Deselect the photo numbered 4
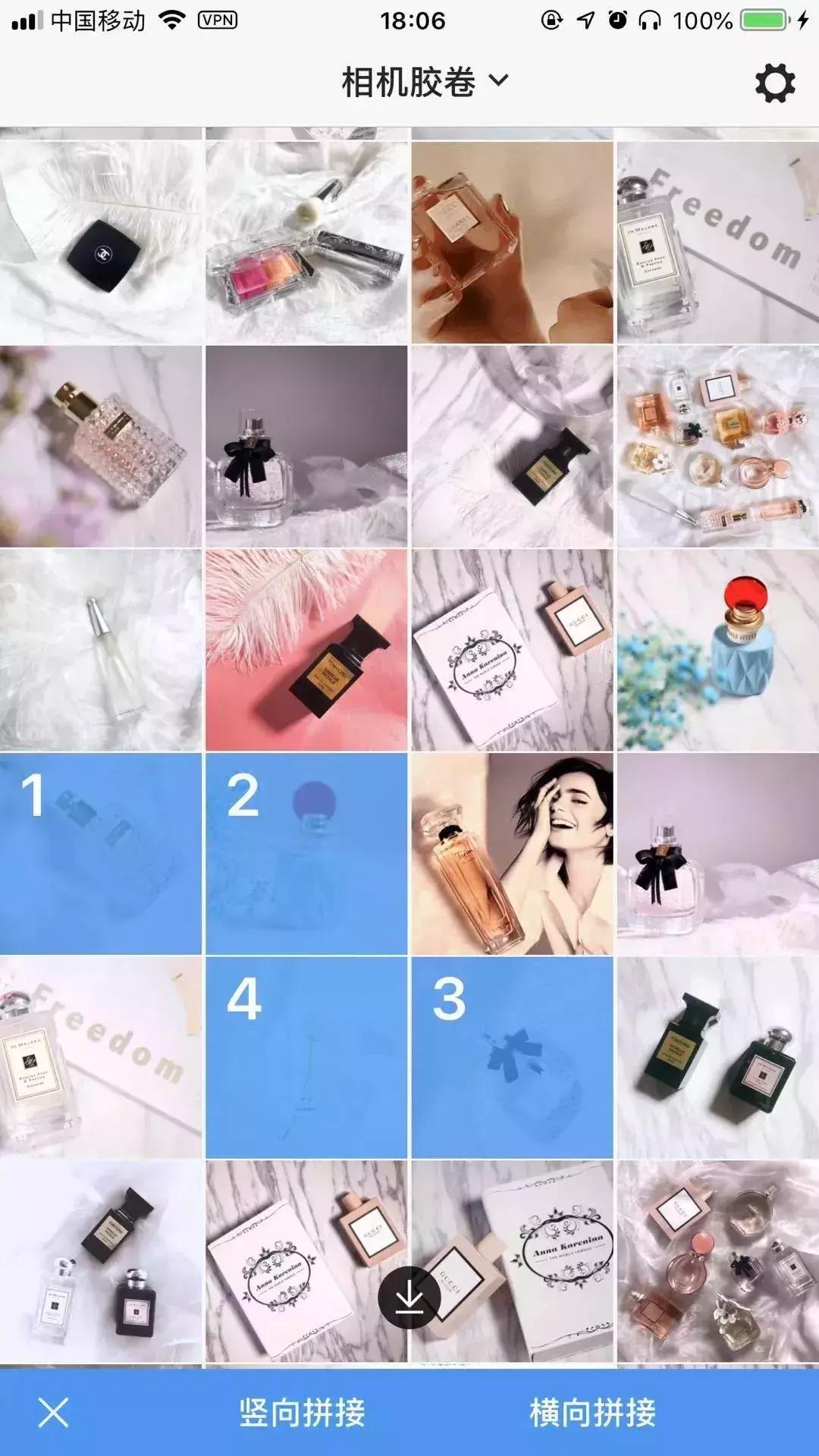Viewport: 819px width, 1456px height. pos(306,1057)
